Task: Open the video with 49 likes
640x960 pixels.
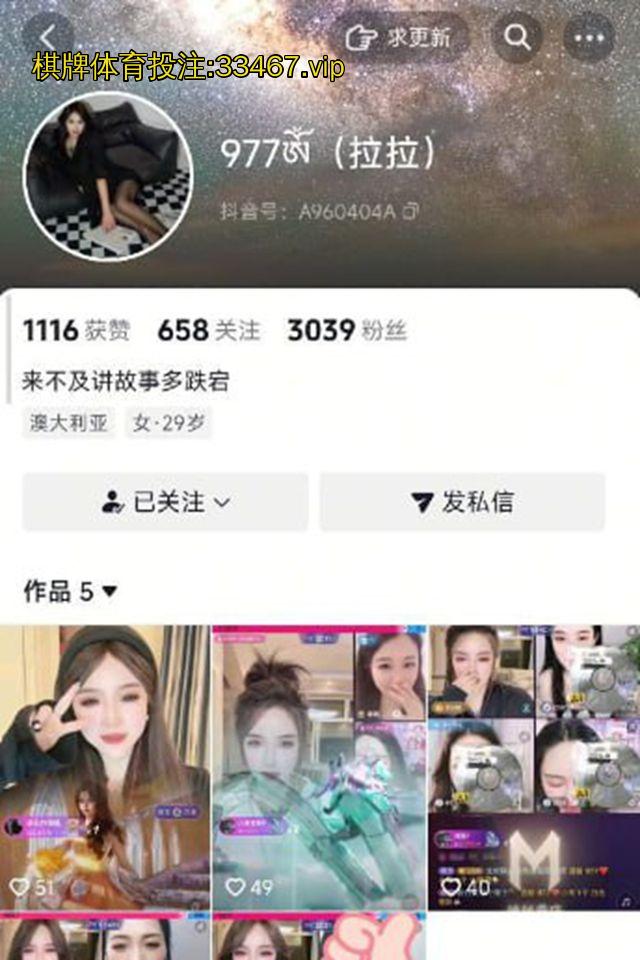Action: click(319, 767)
